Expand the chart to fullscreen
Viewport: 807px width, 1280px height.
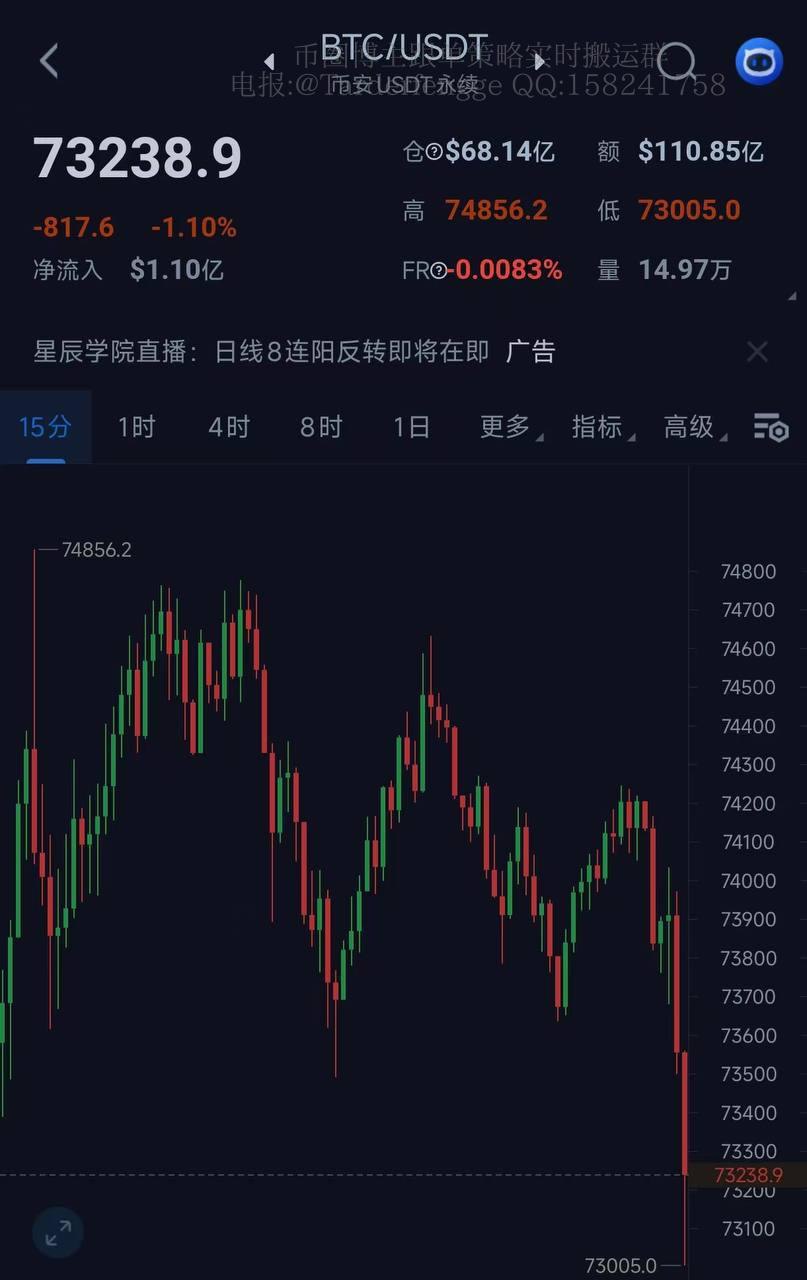pos(58,1233)
